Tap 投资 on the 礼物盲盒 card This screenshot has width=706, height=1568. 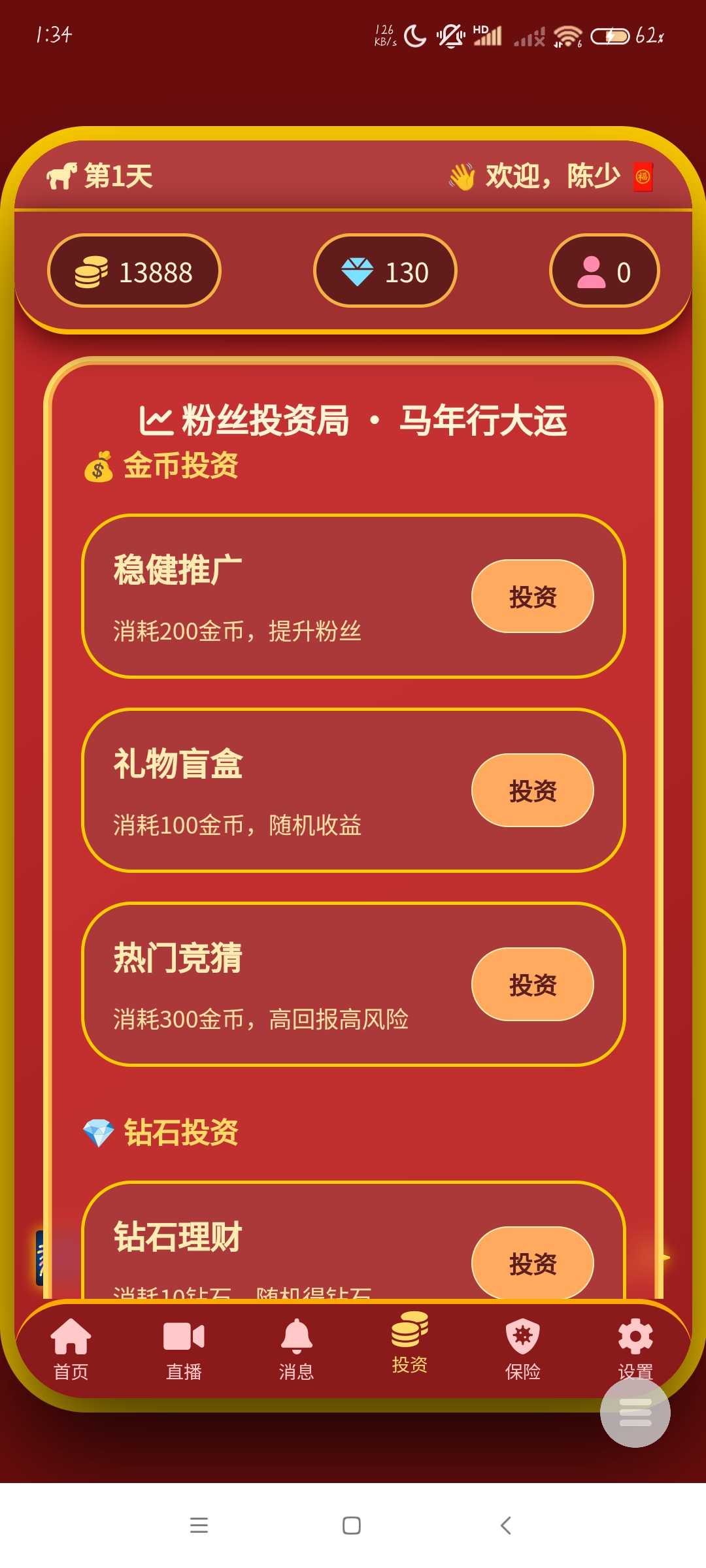point(532,790)
